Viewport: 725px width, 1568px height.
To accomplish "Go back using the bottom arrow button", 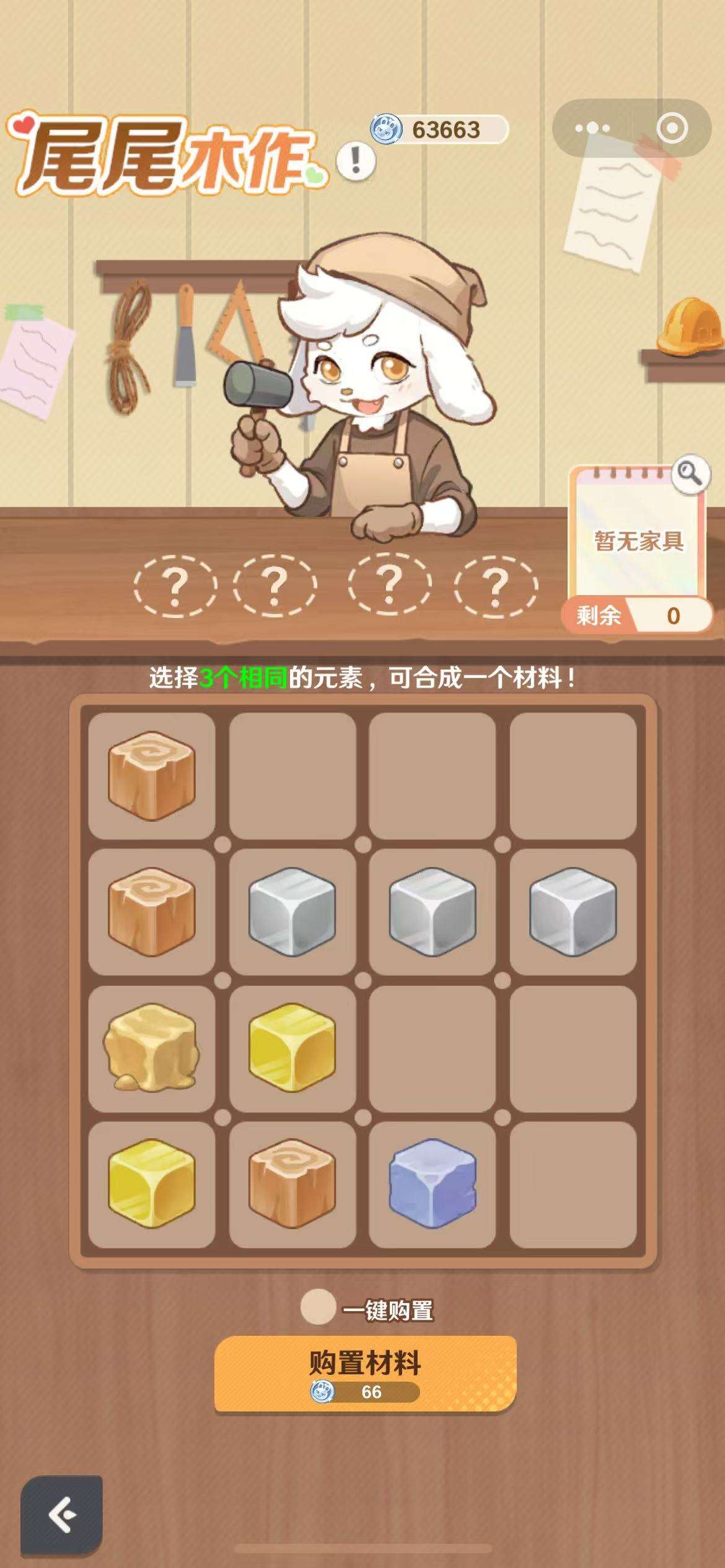I will point(61,1515).
